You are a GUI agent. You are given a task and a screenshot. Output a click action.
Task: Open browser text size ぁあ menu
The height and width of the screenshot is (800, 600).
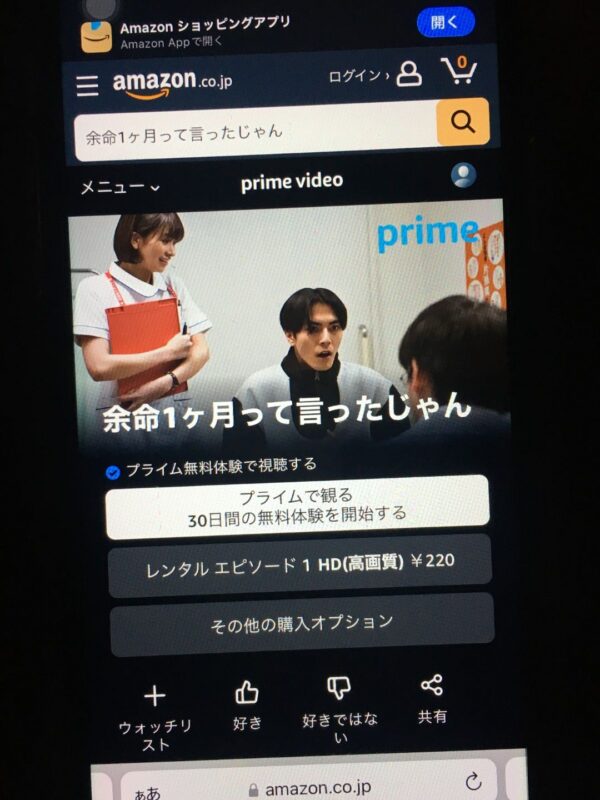147,792
